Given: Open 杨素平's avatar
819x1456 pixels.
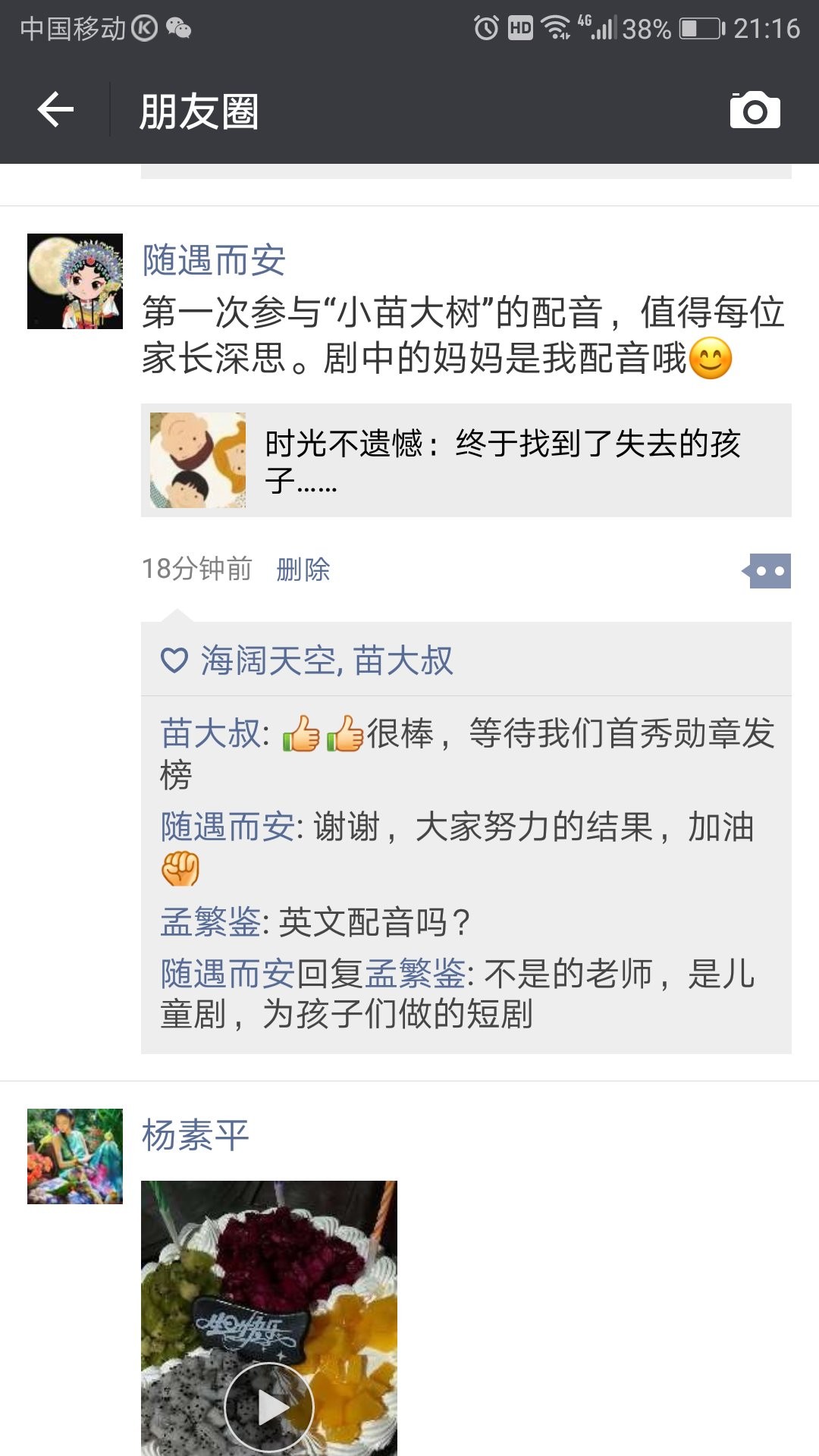Looking at the screenshot, I should pyautogui.click(x=75, y=1156).
